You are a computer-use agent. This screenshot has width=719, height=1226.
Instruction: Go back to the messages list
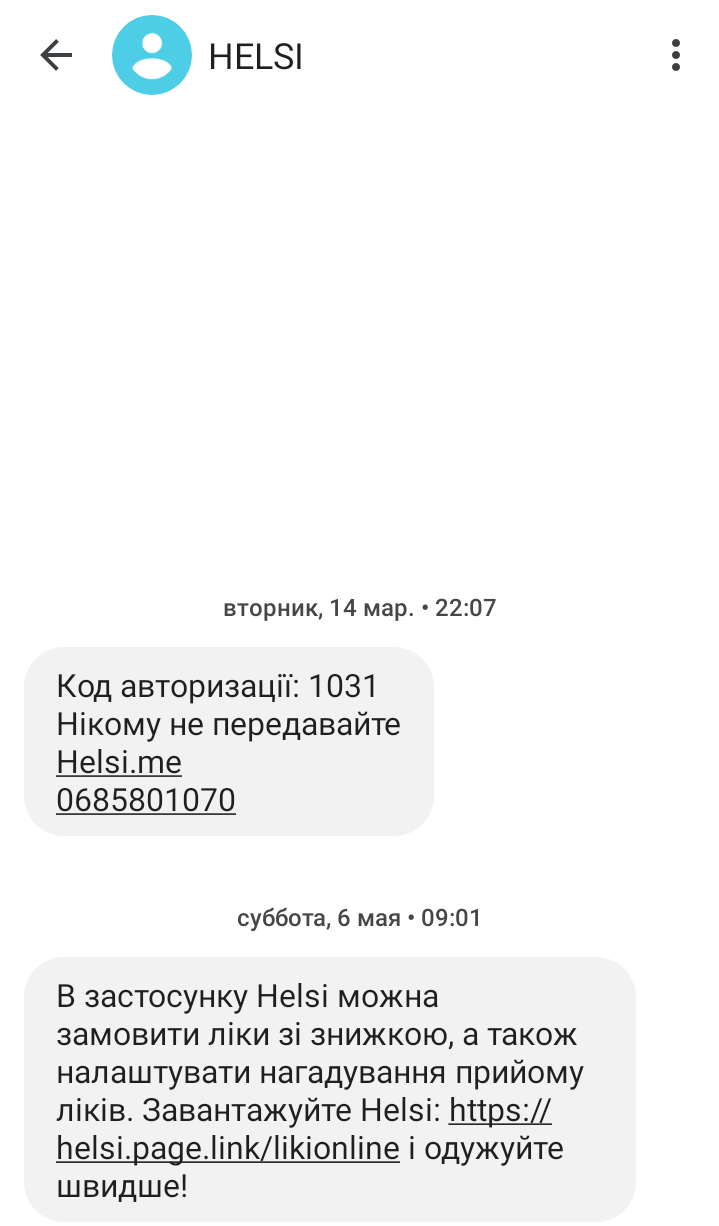click(56, 56)
